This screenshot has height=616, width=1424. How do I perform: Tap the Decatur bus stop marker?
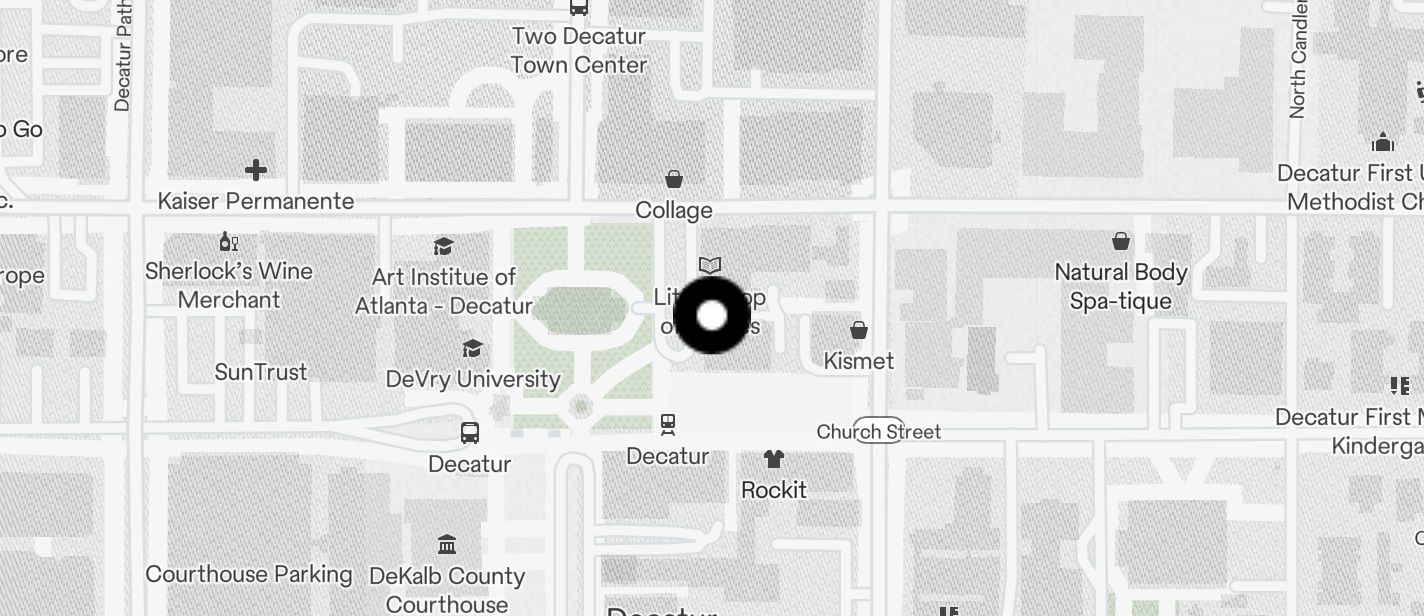pos(469,433)
